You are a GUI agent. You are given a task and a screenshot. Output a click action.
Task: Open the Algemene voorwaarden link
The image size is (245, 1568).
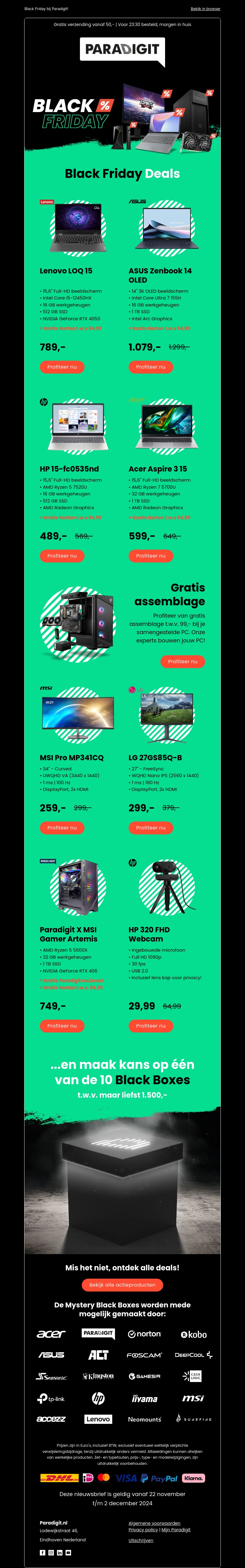[154, 1524]
